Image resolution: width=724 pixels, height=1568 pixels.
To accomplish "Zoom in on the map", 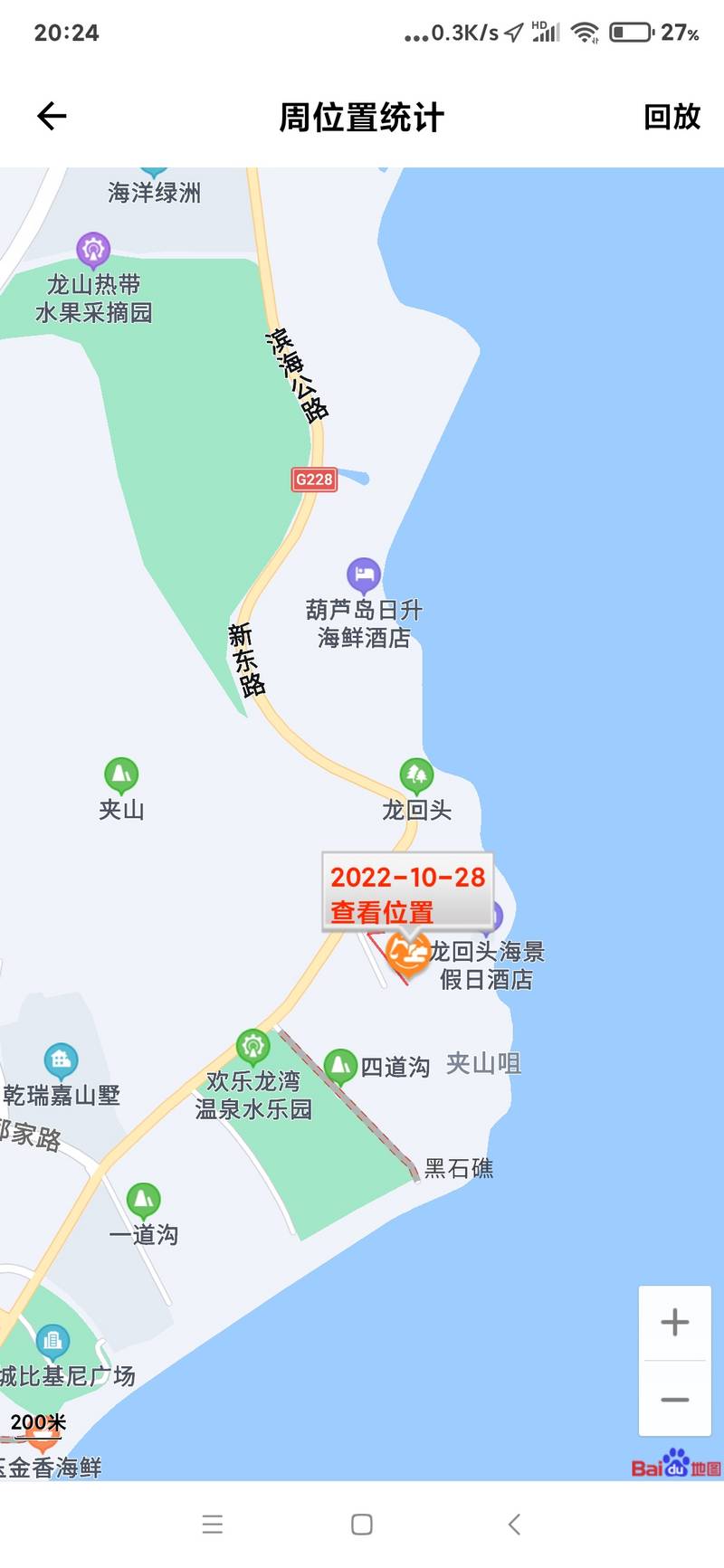I will [674, 1323].
